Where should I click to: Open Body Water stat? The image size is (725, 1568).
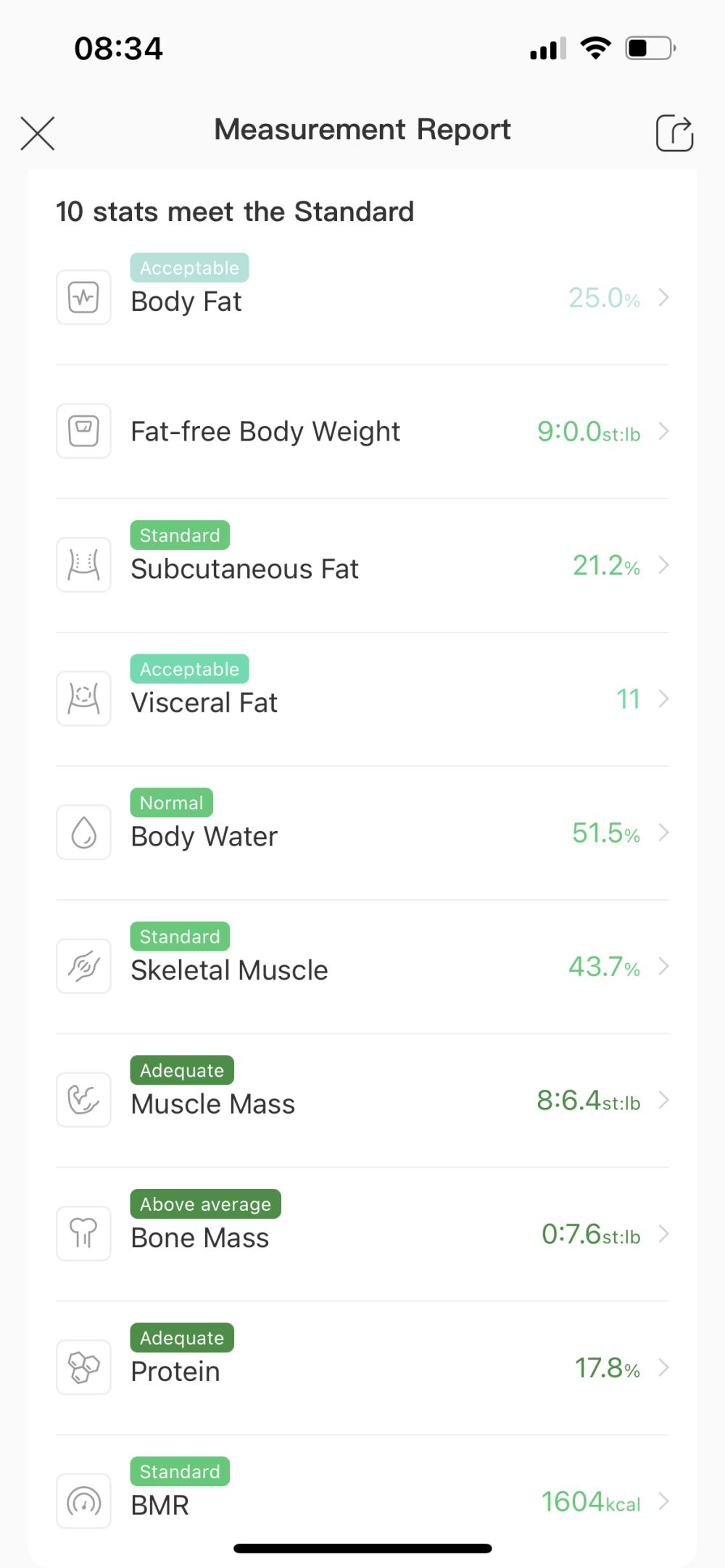pyautogui.click(x=362, y=833)
